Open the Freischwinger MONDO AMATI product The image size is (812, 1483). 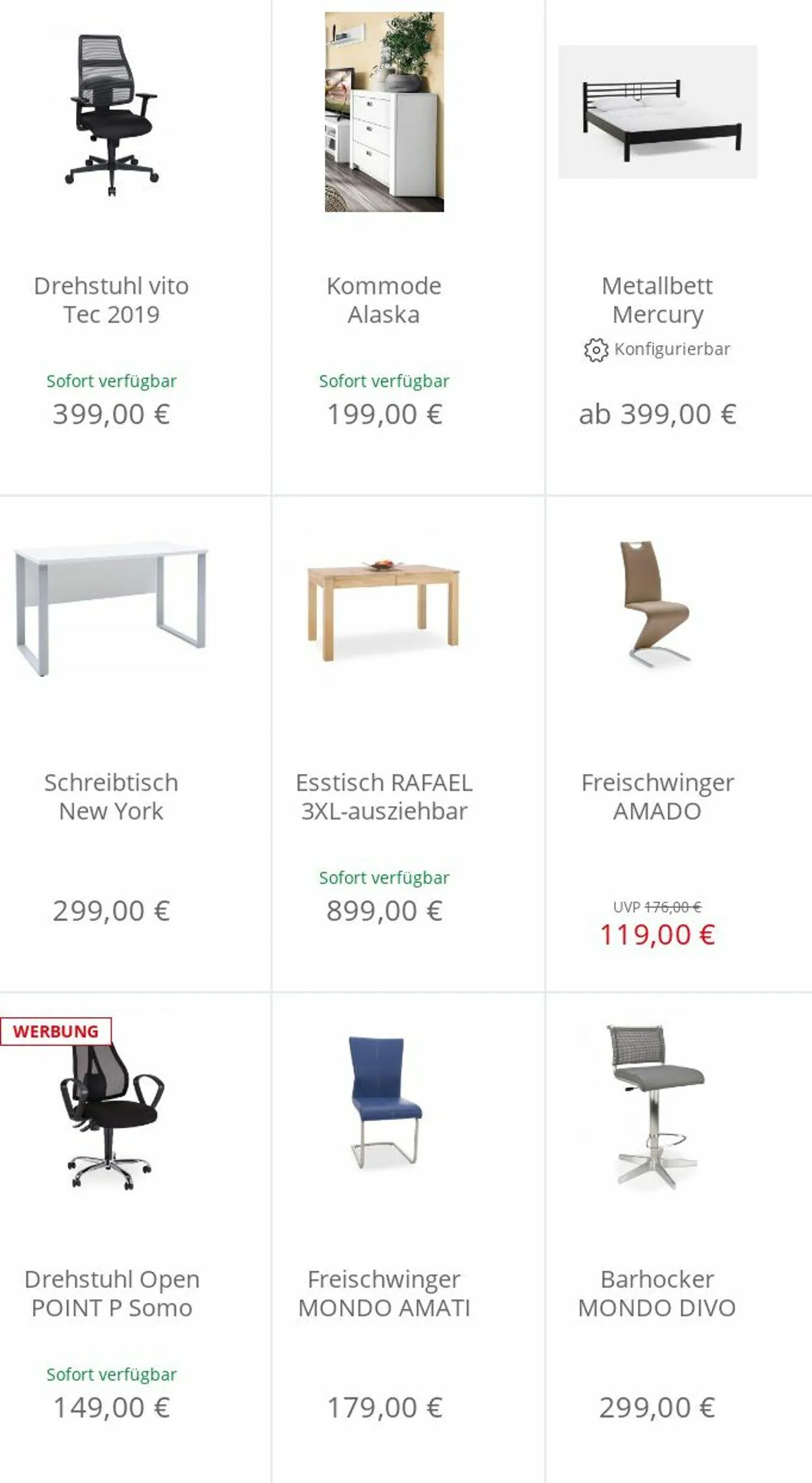pyautogui.click(x=384, y=1293)
